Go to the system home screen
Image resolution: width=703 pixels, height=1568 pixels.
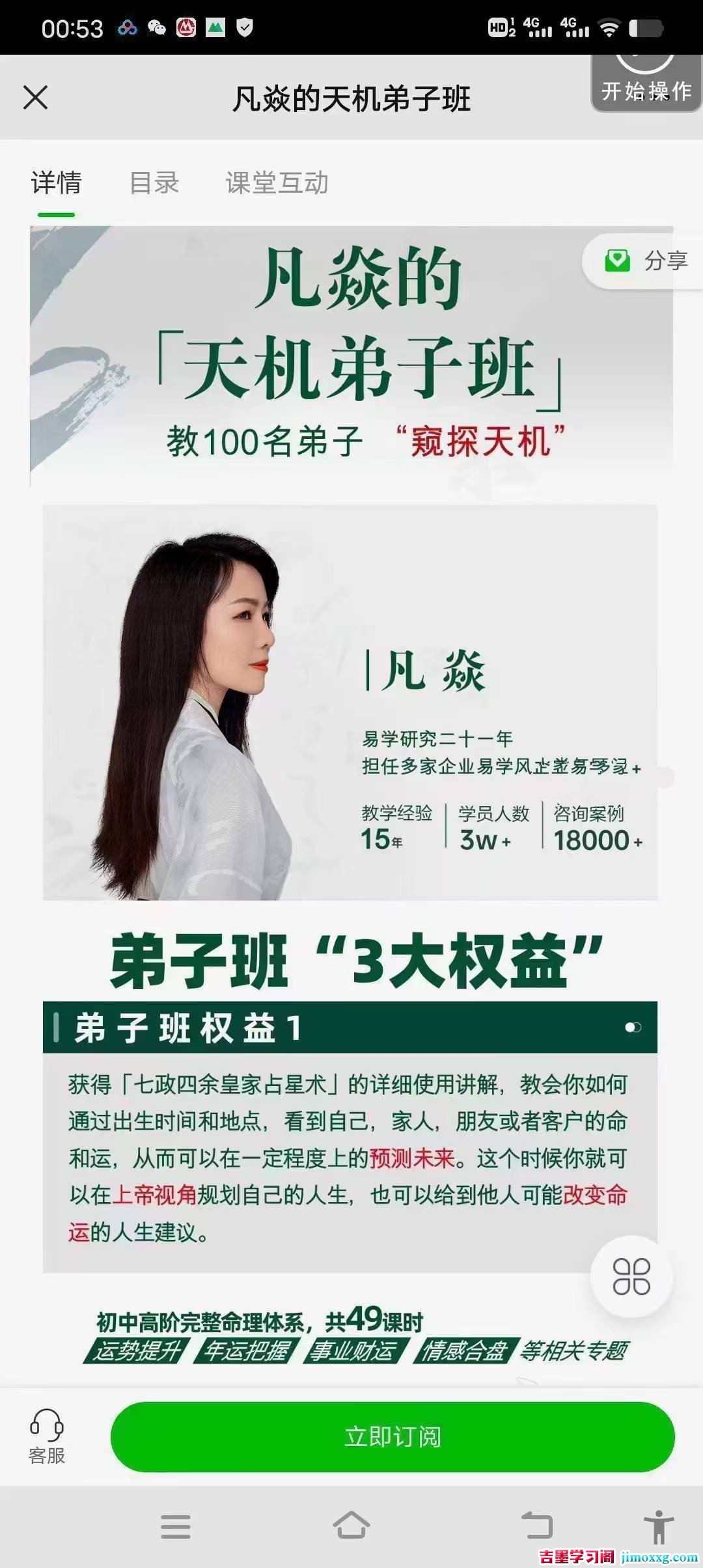(351, 1525)
